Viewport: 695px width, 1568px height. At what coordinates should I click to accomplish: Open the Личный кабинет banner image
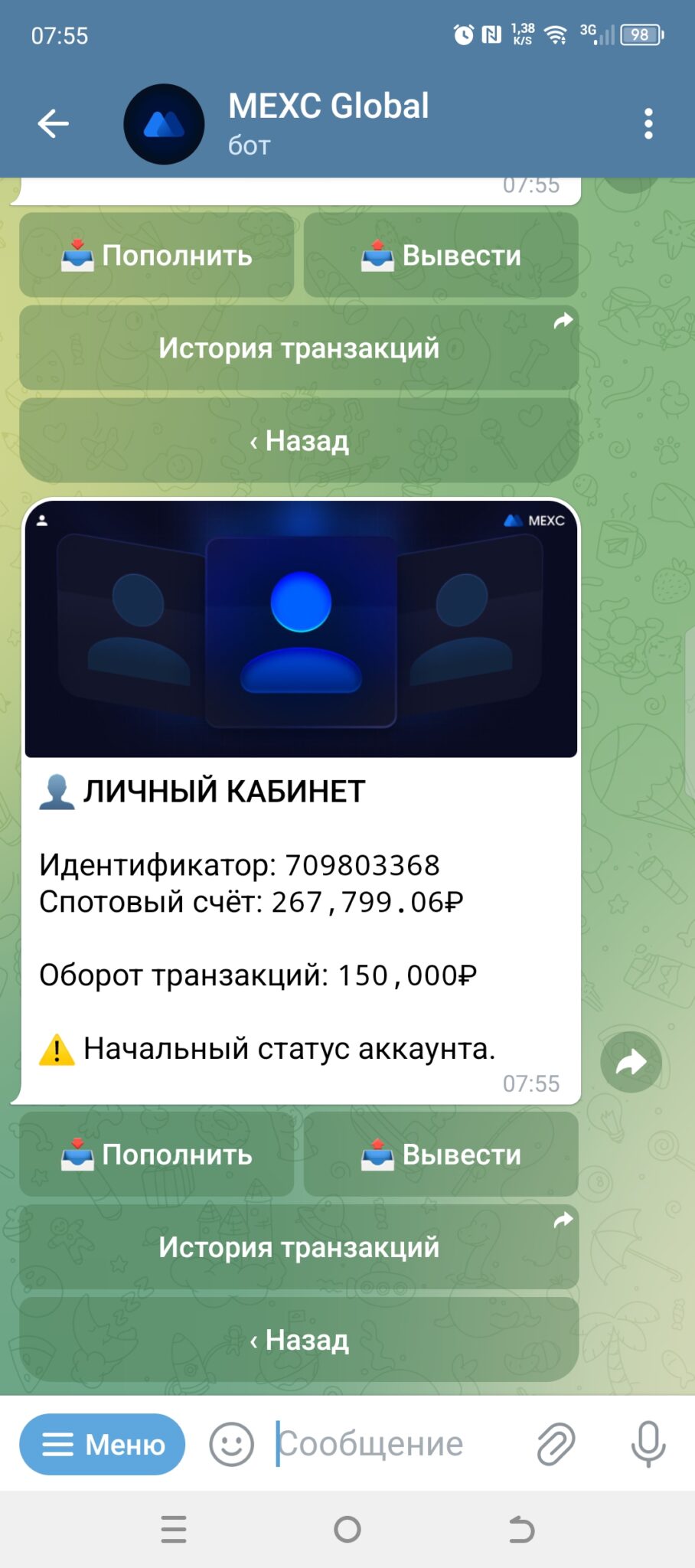pos(301,629)
